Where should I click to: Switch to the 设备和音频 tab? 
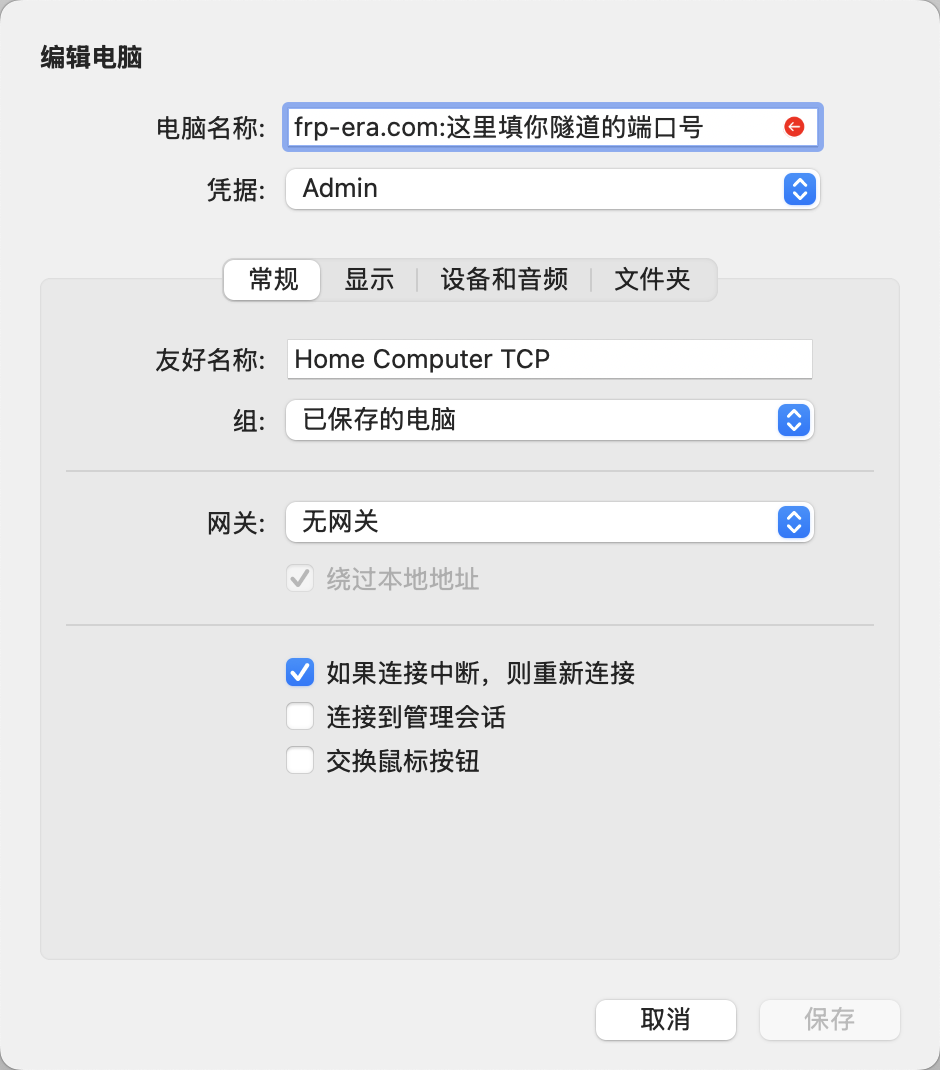(504, 279)
